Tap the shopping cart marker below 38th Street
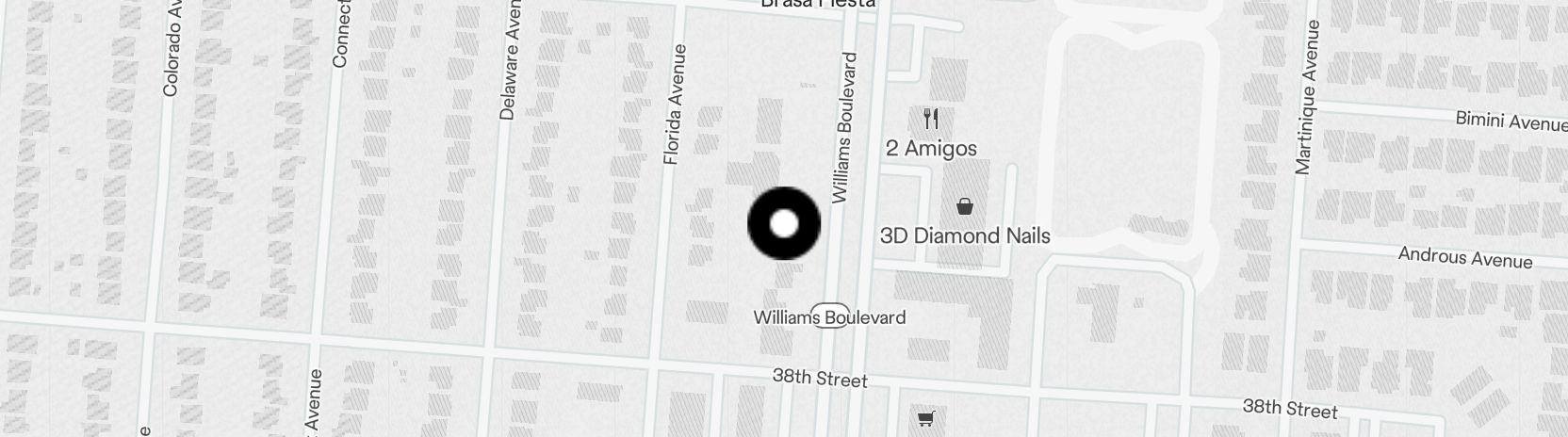 tap(926, 420)
